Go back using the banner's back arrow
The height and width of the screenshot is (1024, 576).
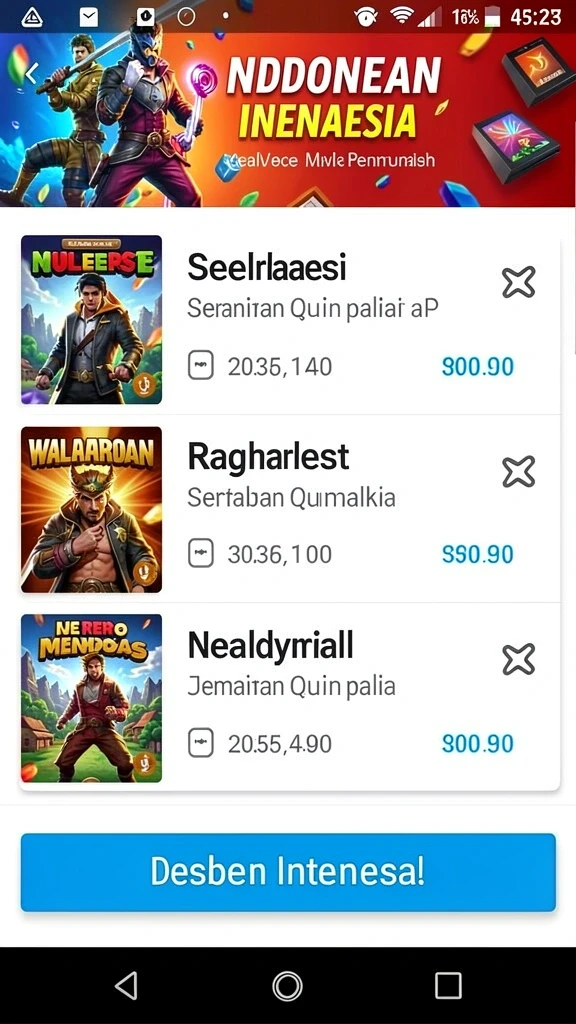(31, 73)
